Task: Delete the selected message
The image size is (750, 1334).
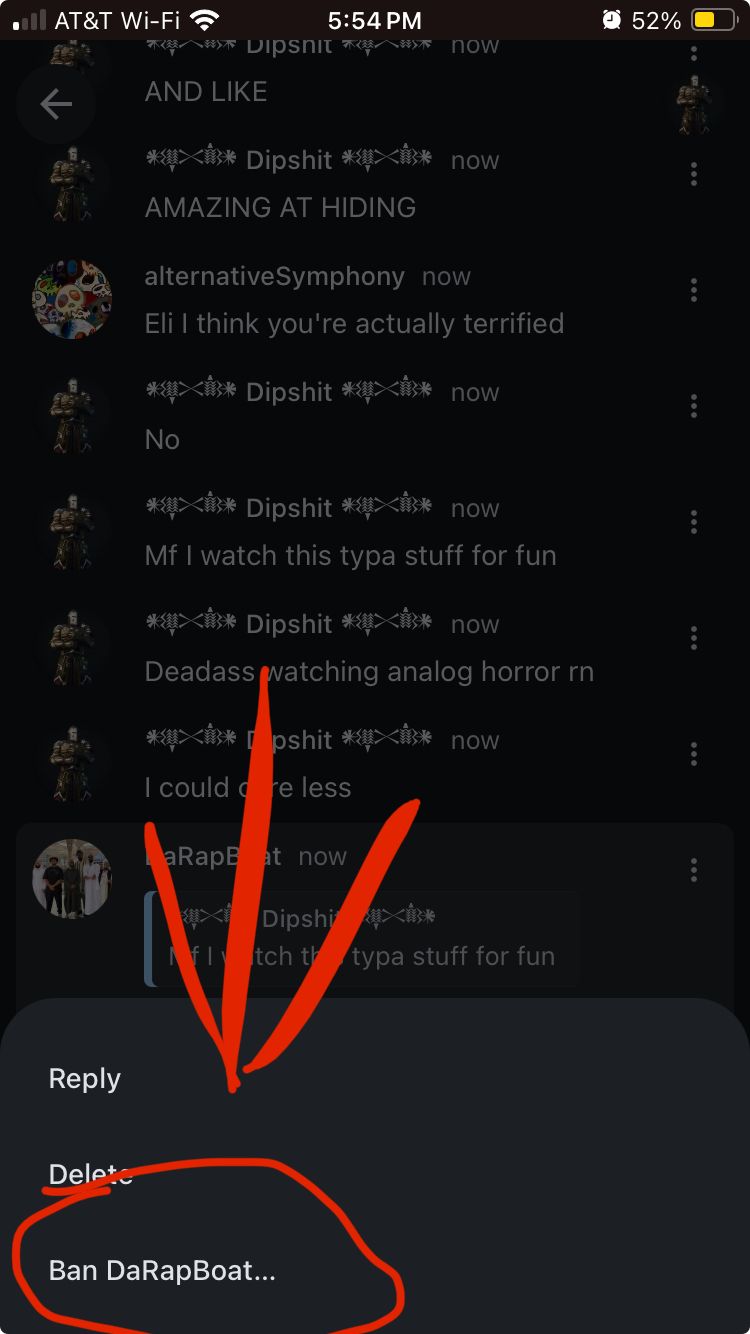Action: point(91,1174)
